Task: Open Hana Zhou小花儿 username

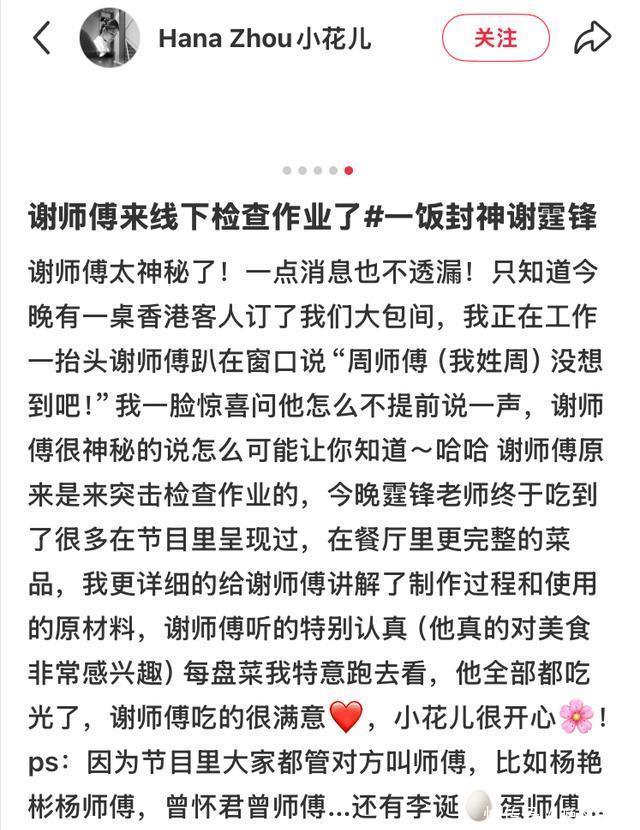Action: point(264,39)
